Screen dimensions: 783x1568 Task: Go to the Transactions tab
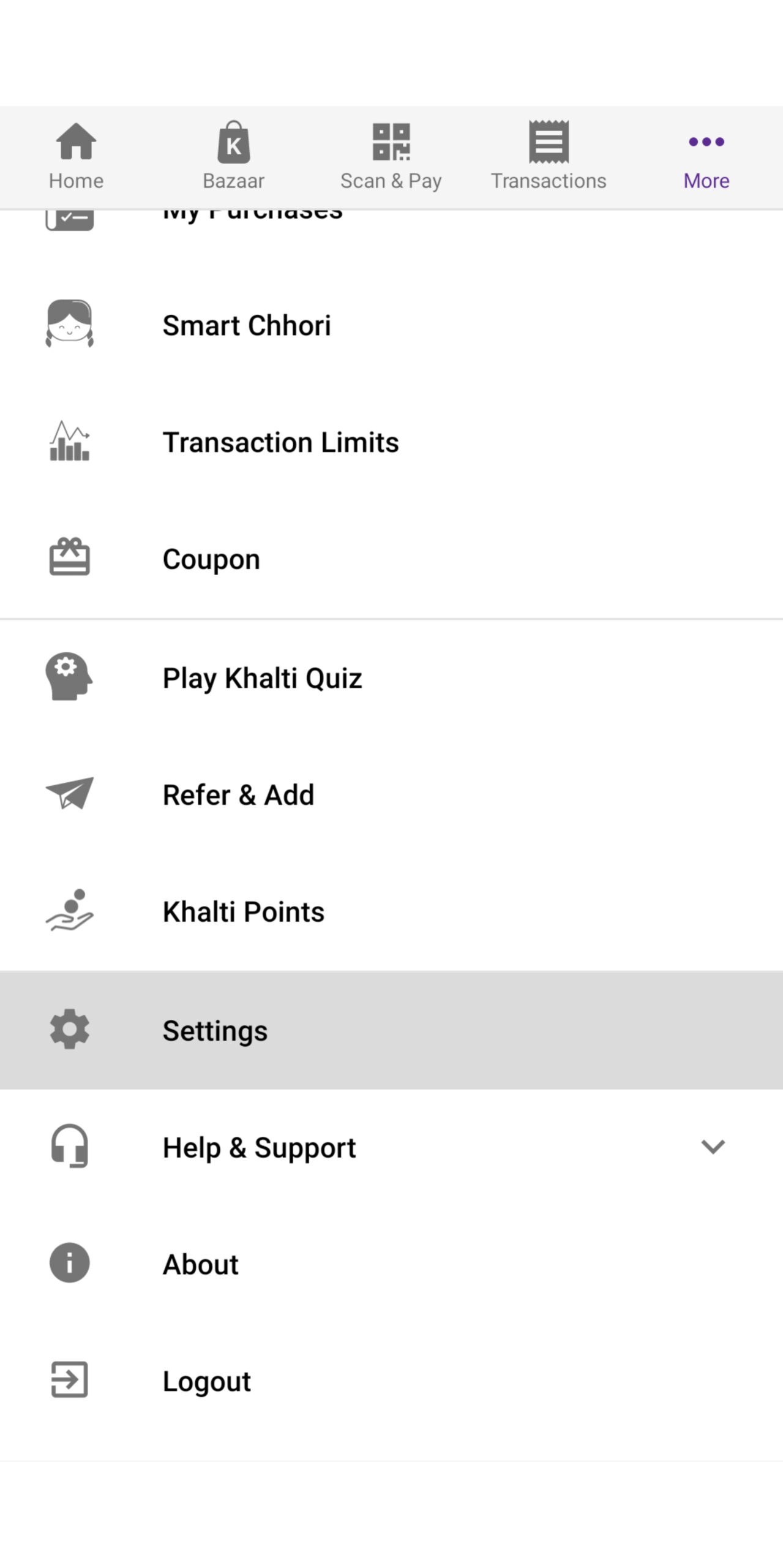click(x=549, y=157)
